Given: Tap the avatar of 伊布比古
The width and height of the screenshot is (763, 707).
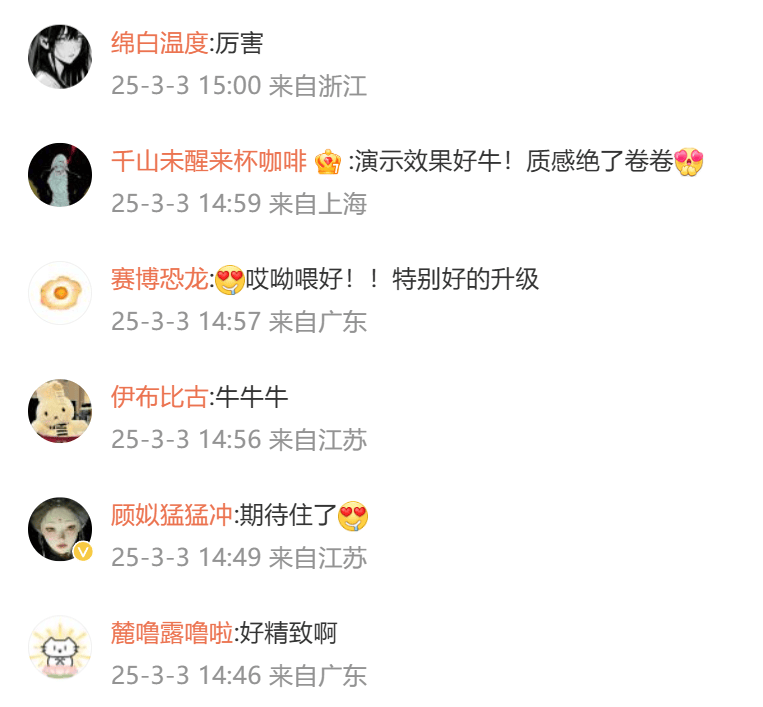Looking at the screenshot, I should (60, 410).
